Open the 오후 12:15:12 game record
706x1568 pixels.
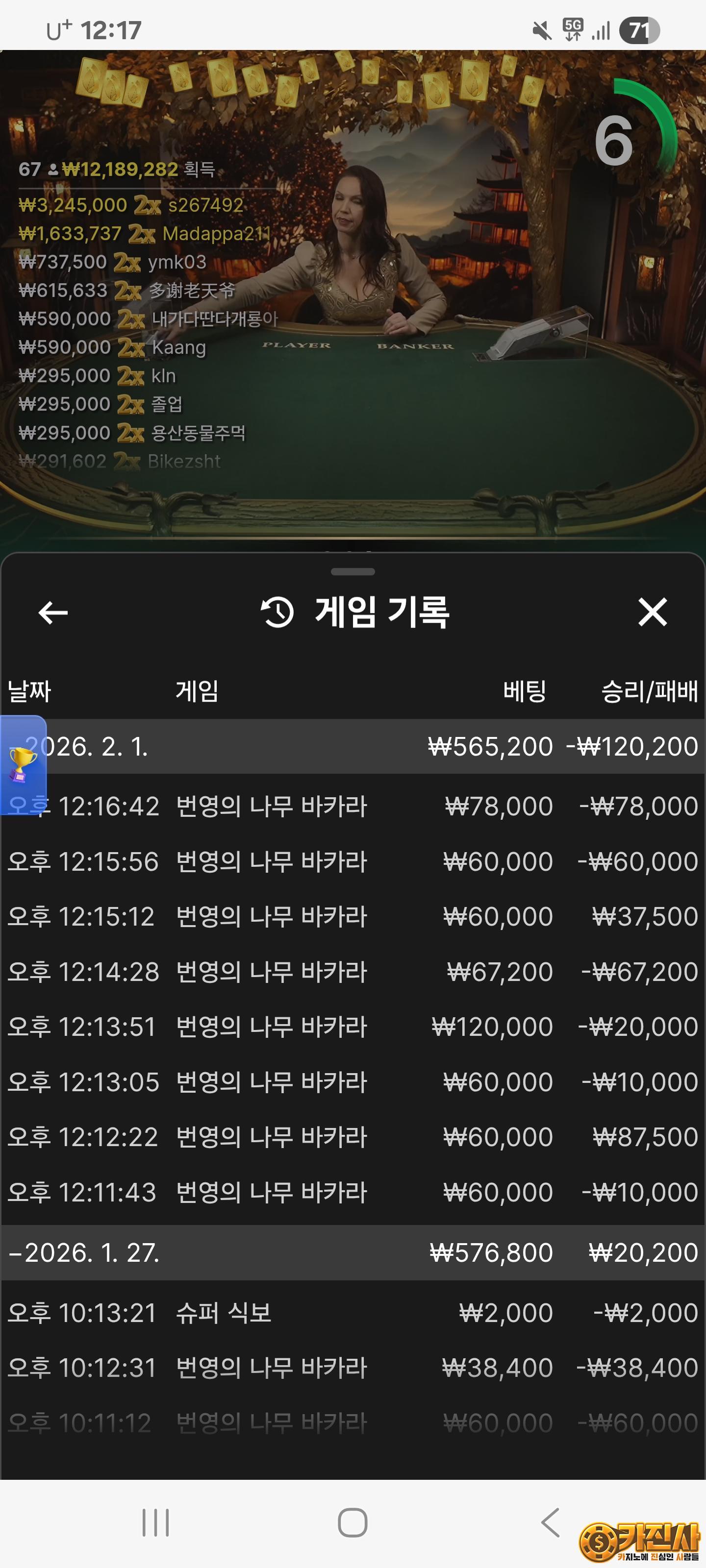[353, 916]
